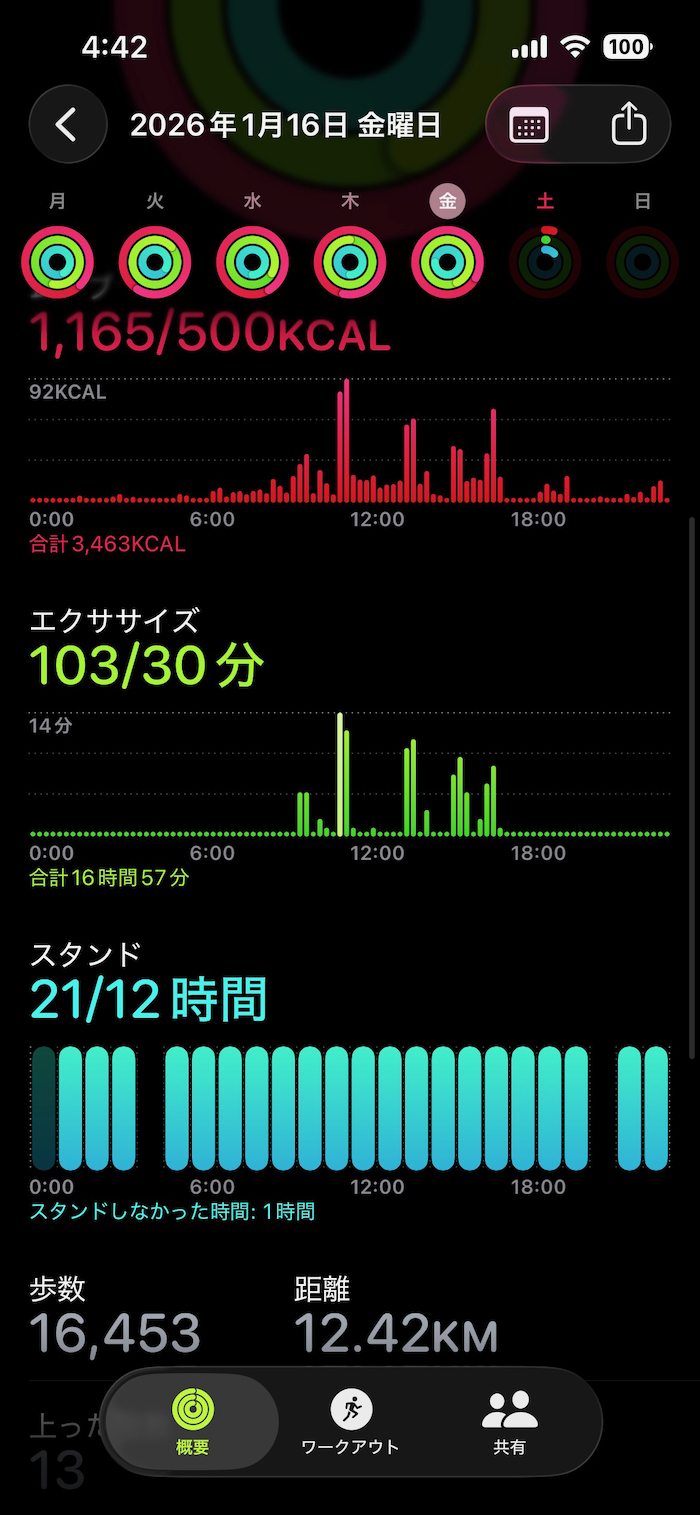The height and width of the screenshot is (1515, 700).
Task: Open the calendar view
Action: coord(529,125)
